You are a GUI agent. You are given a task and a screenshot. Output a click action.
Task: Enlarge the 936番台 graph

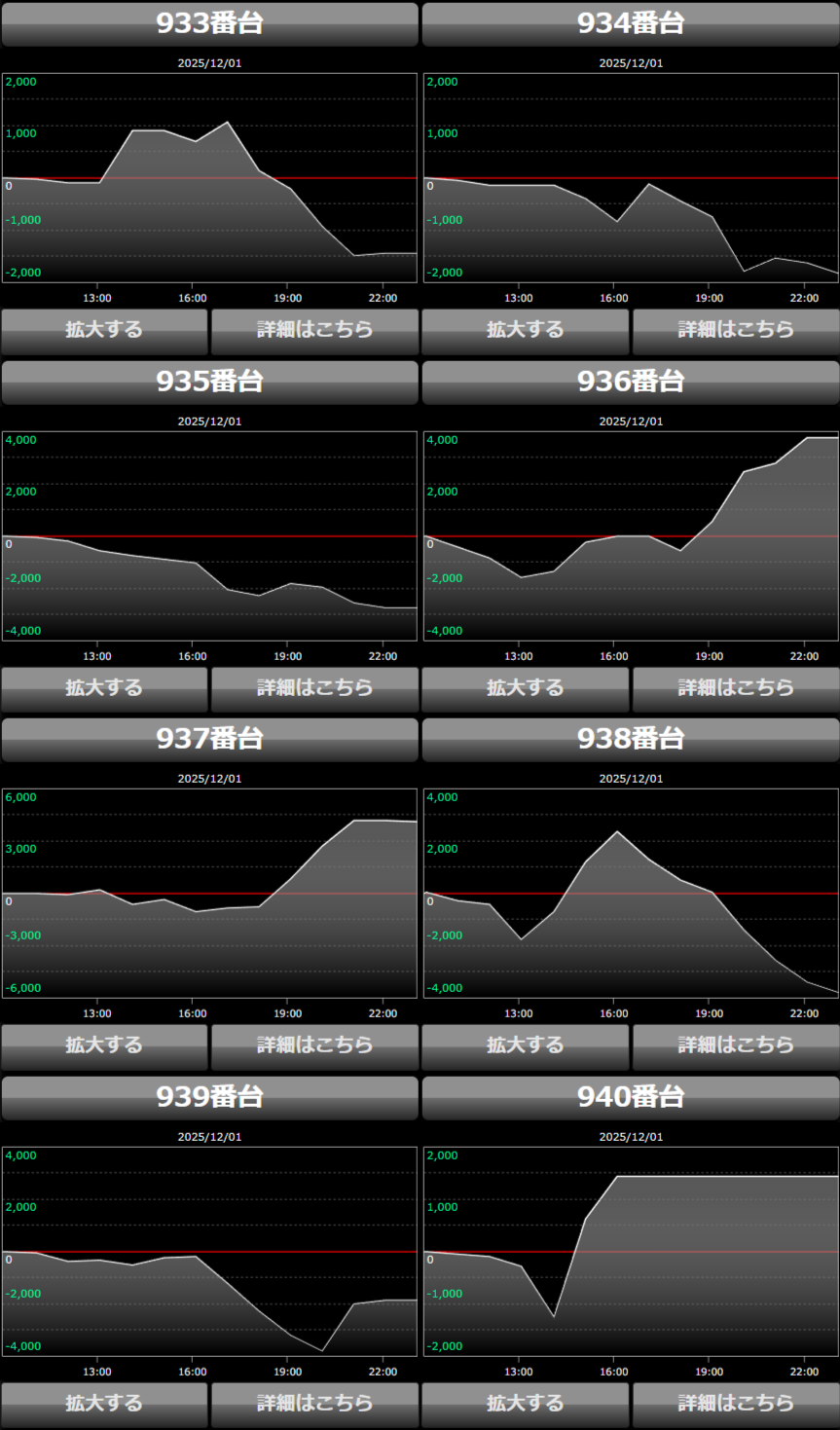526,689
